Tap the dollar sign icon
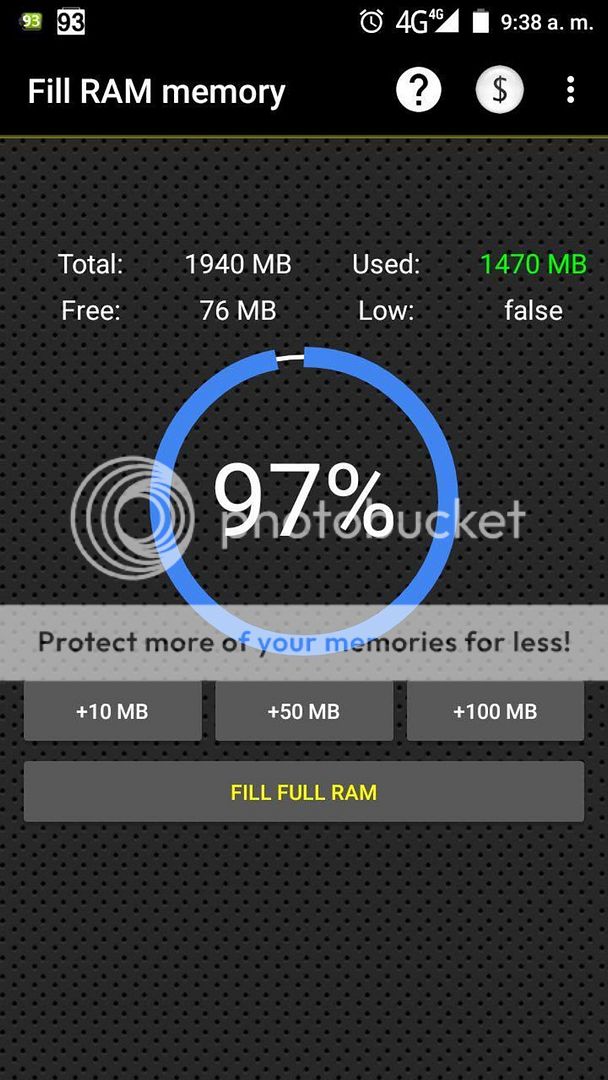 [x=499, y=91]
